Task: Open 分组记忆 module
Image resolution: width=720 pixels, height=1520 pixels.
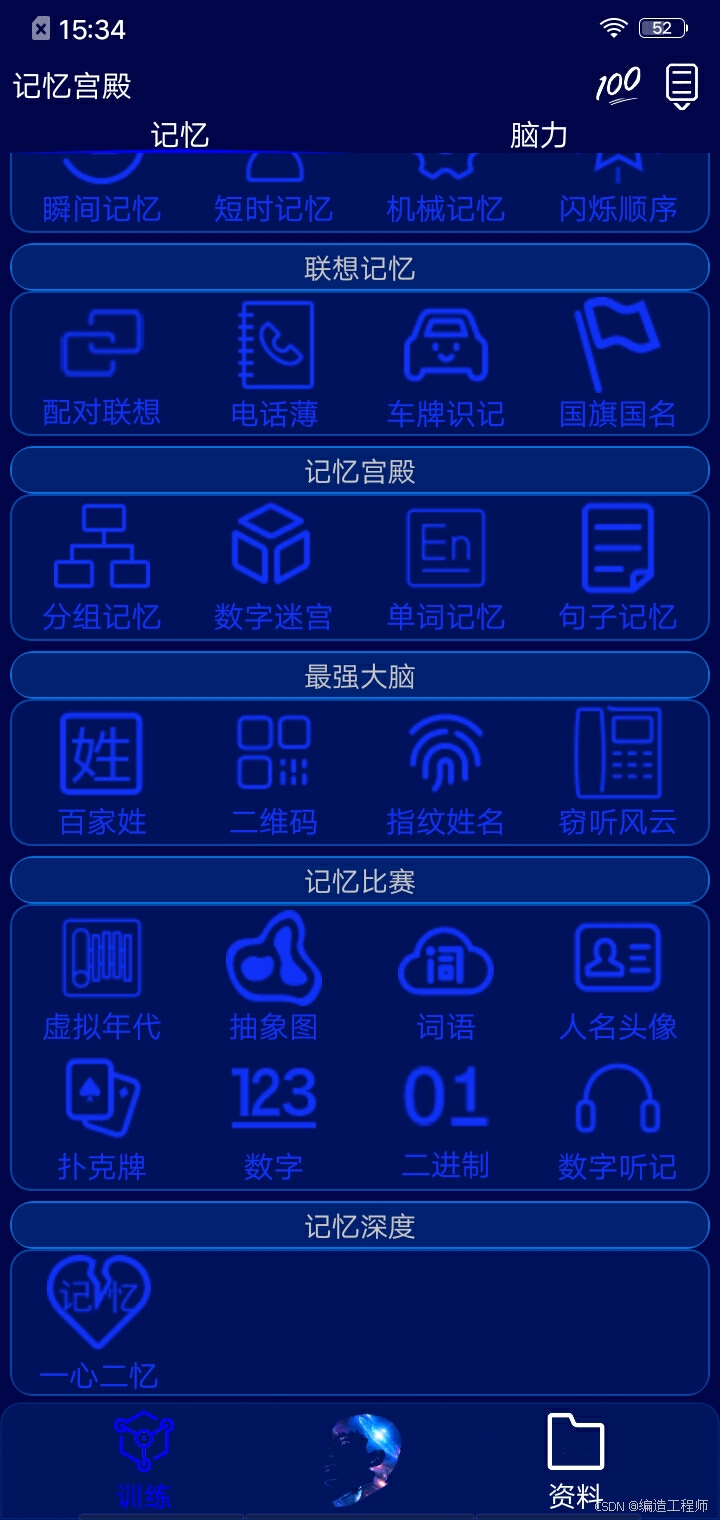Action: 101,569
